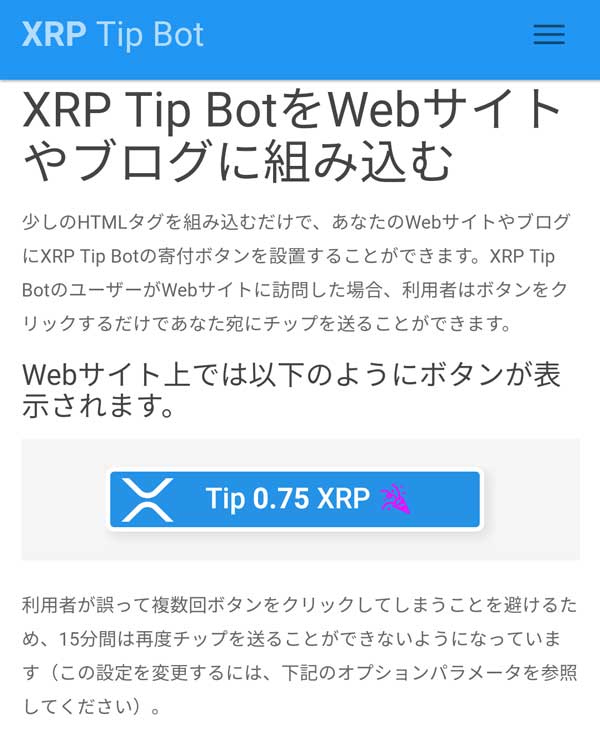Open the XRP Tip Bot home title
This screenshot has width=600, height=737.
click(x=113, y=34)
